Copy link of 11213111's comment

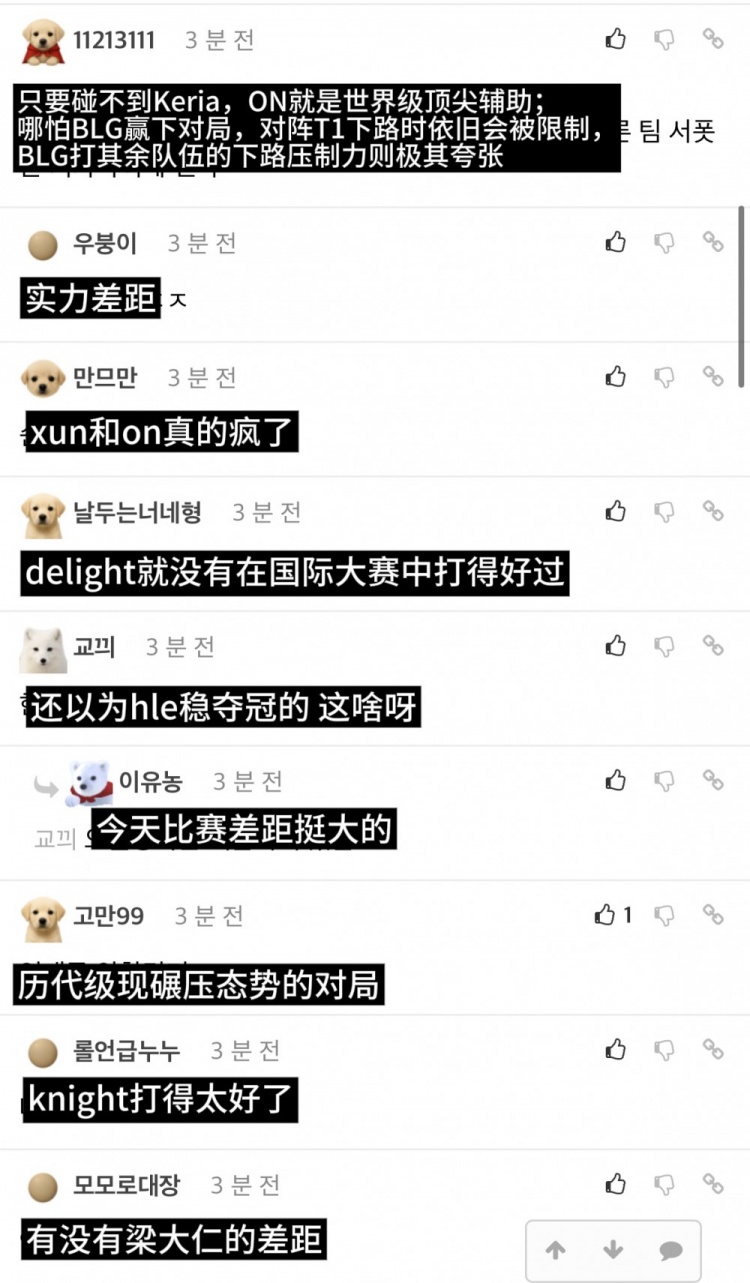click(712, 39)
